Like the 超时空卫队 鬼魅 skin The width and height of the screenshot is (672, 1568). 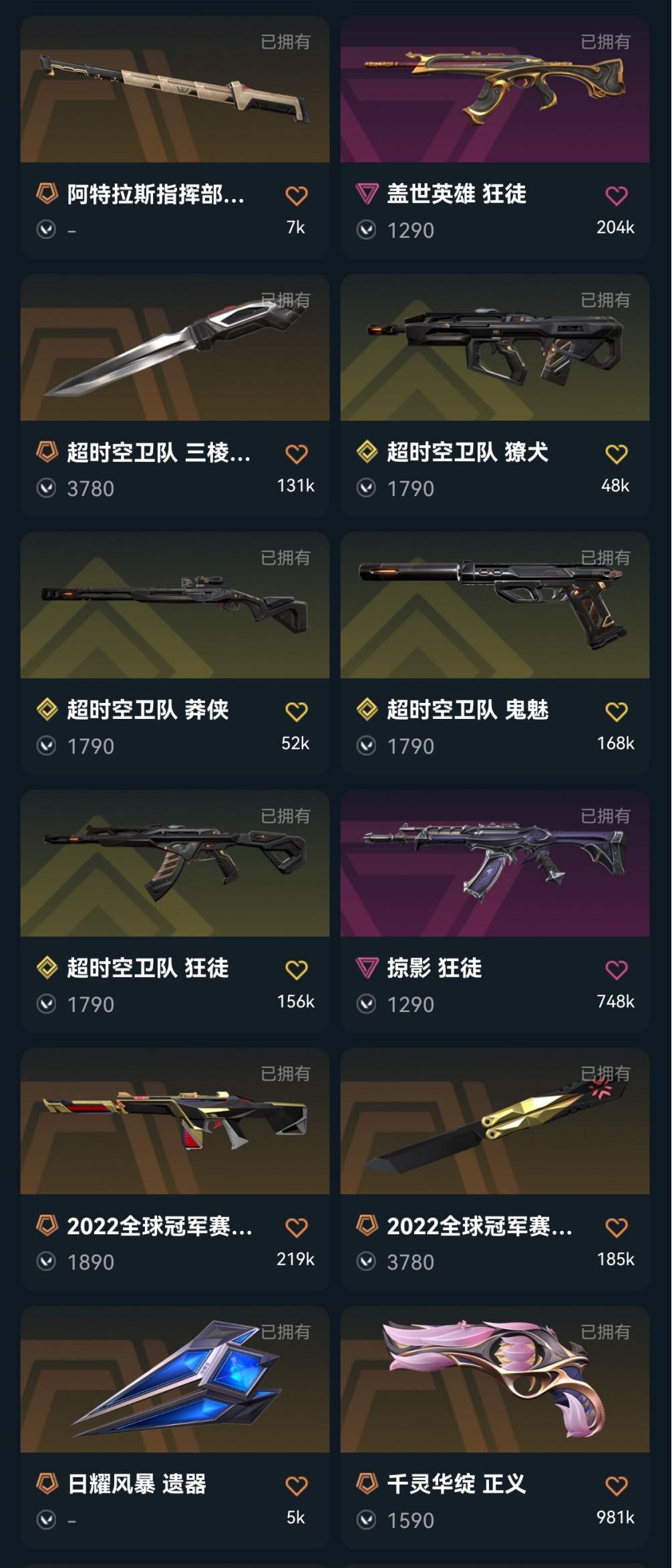(x=616, y=712)
